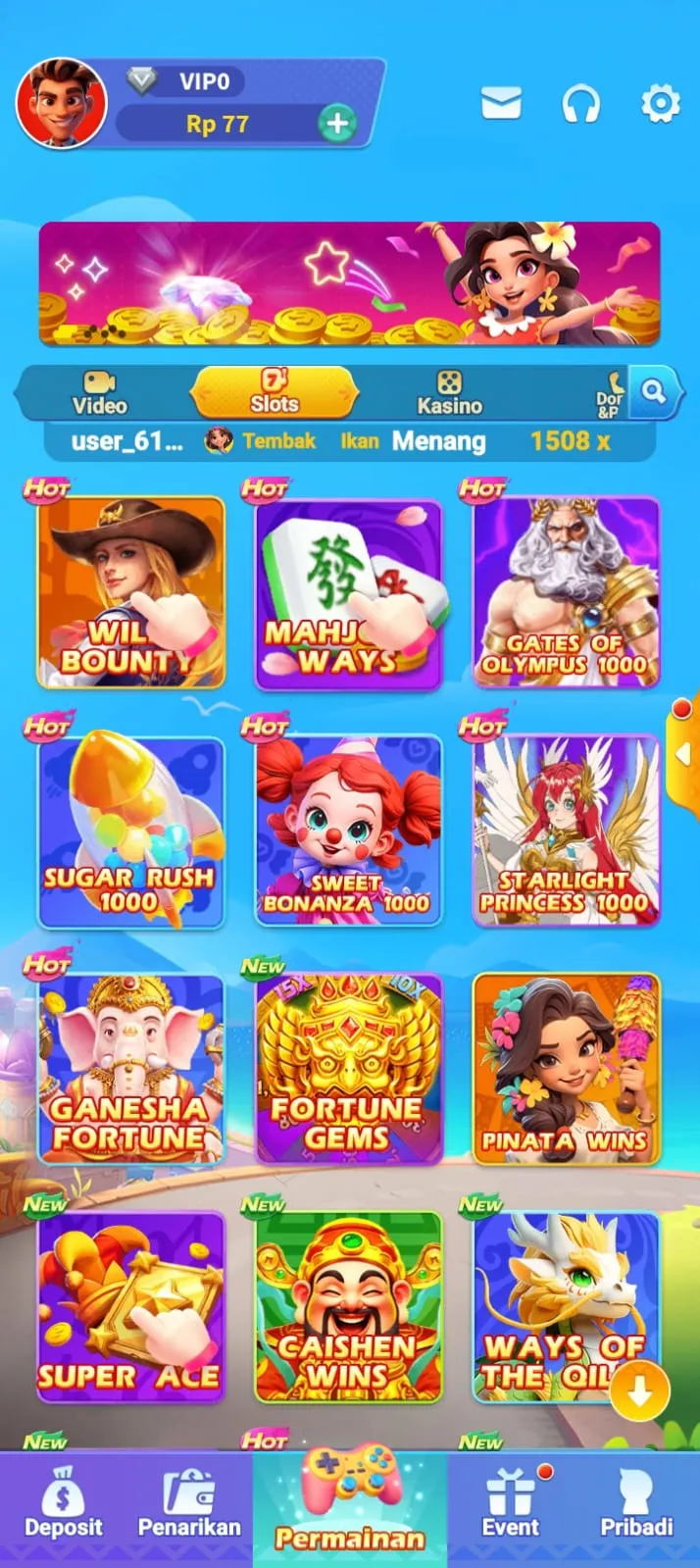The image size is (700, 1568).
Task: Tap the green plus to add balance
Action: [x=336, y=124]
